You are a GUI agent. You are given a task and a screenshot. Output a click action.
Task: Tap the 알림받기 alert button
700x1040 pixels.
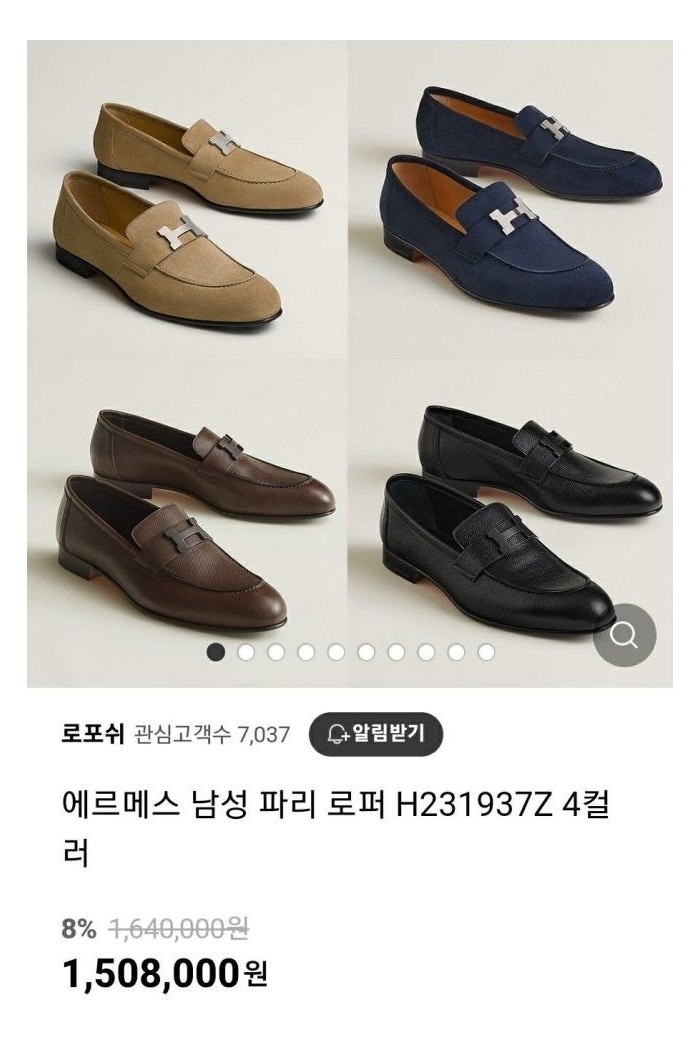375,734
